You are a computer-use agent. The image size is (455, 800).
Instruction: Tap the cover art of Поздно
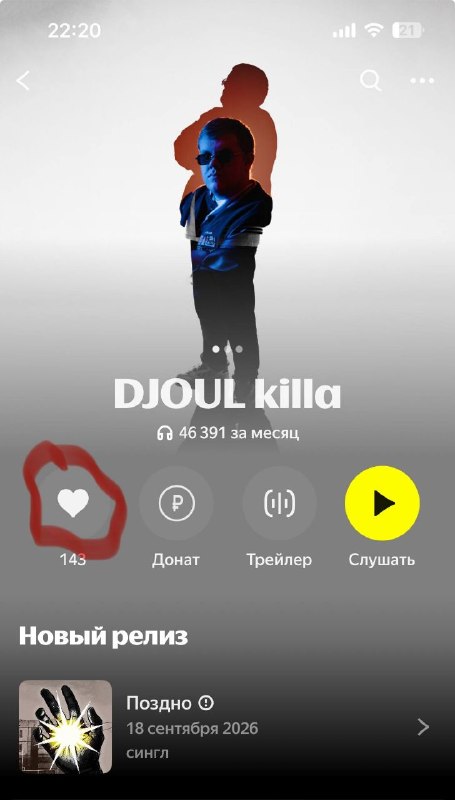(65, 727)
